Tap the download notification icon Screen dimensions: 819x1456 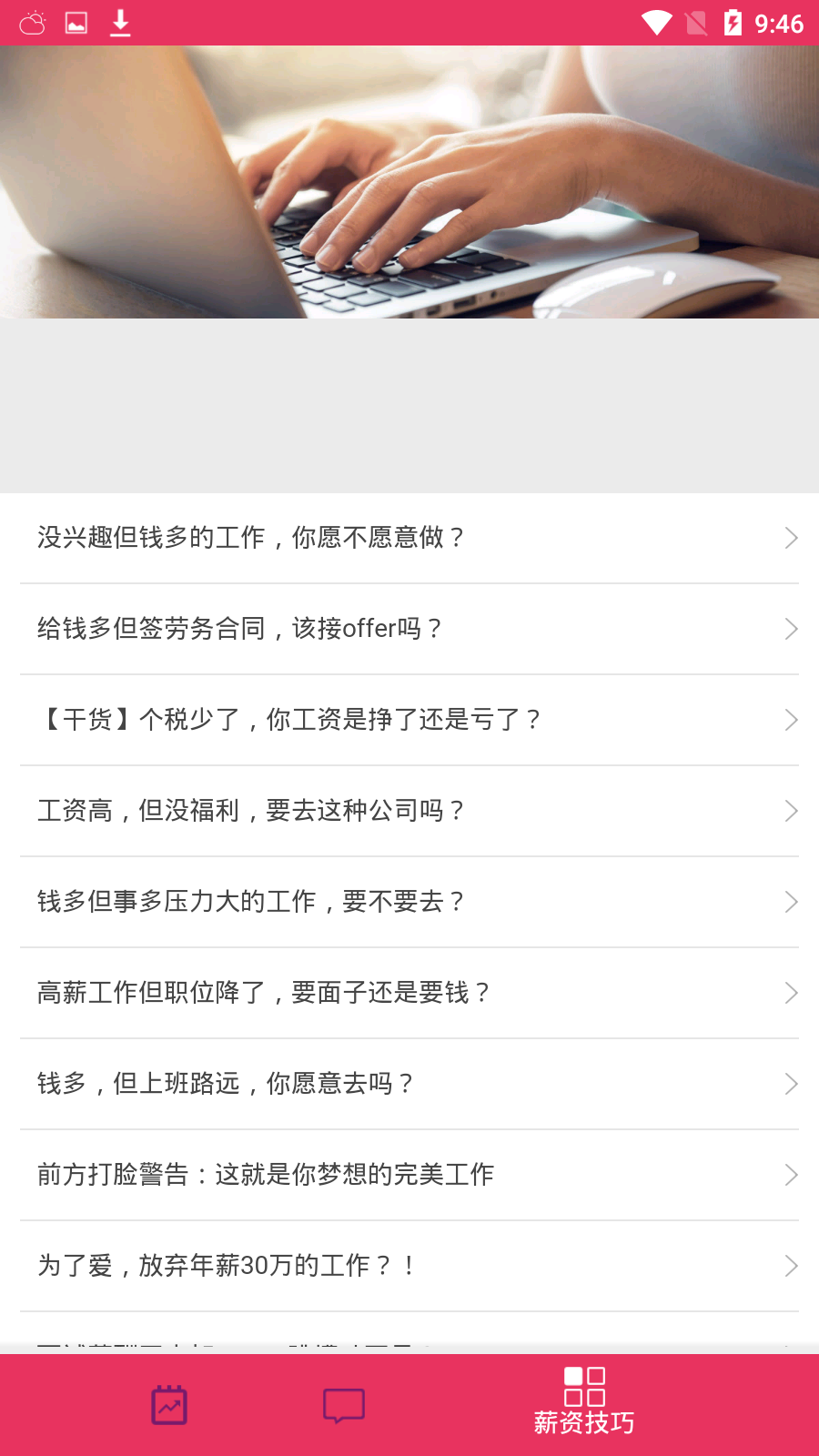pyautogui.click(x=119, y=23)
